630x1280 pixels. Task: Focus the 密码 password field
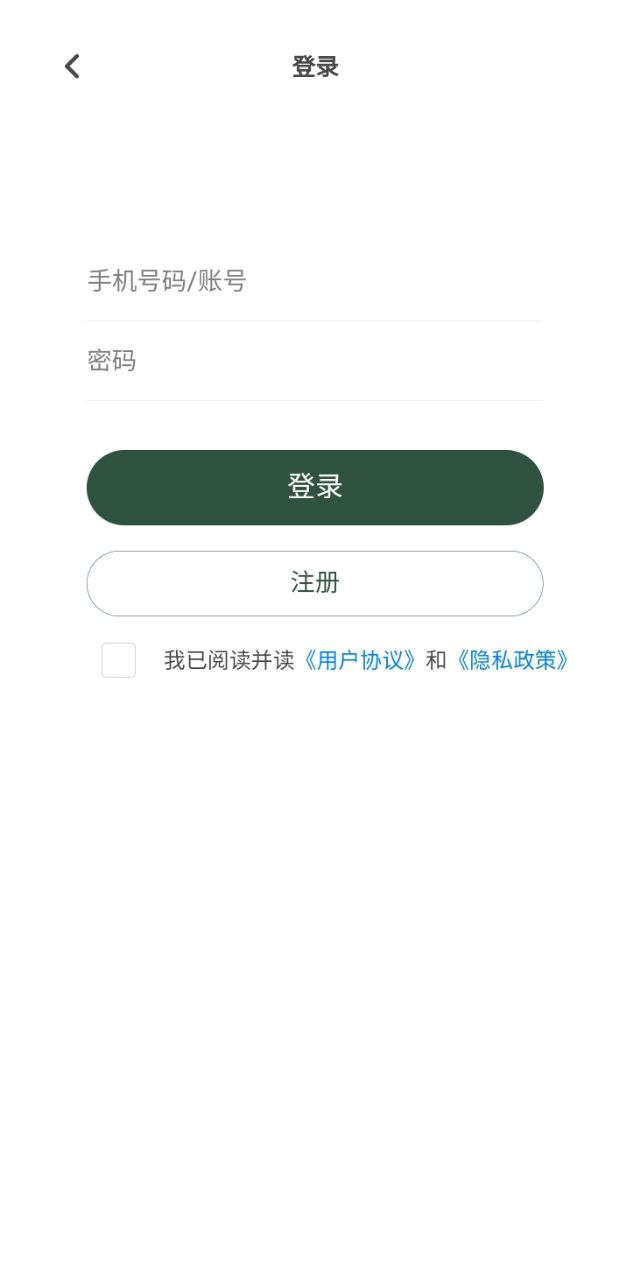click(x=314, y=361)
